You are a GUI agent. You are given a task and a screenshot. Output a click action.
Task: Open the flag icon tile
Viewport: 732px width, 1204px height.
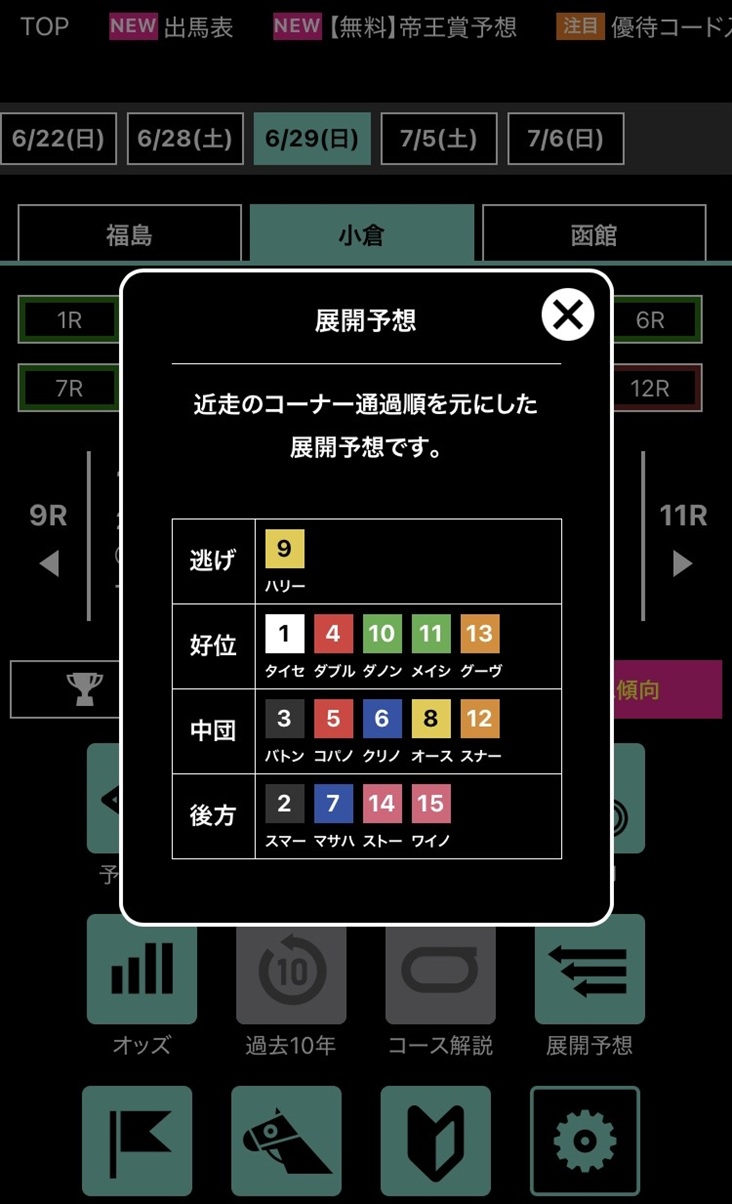137,1142
